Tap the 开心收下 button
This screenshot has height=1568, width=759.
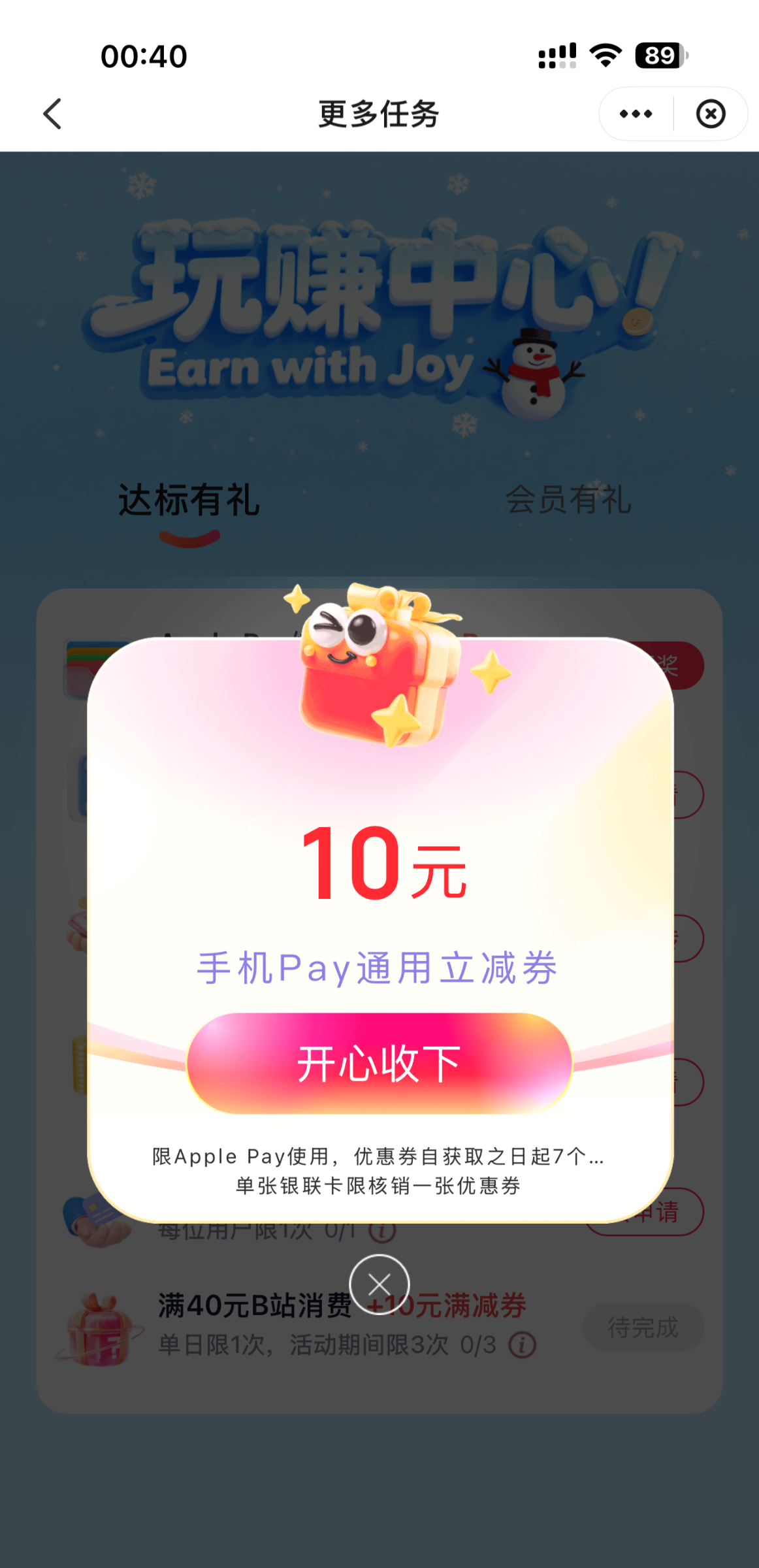point(379,1063)
